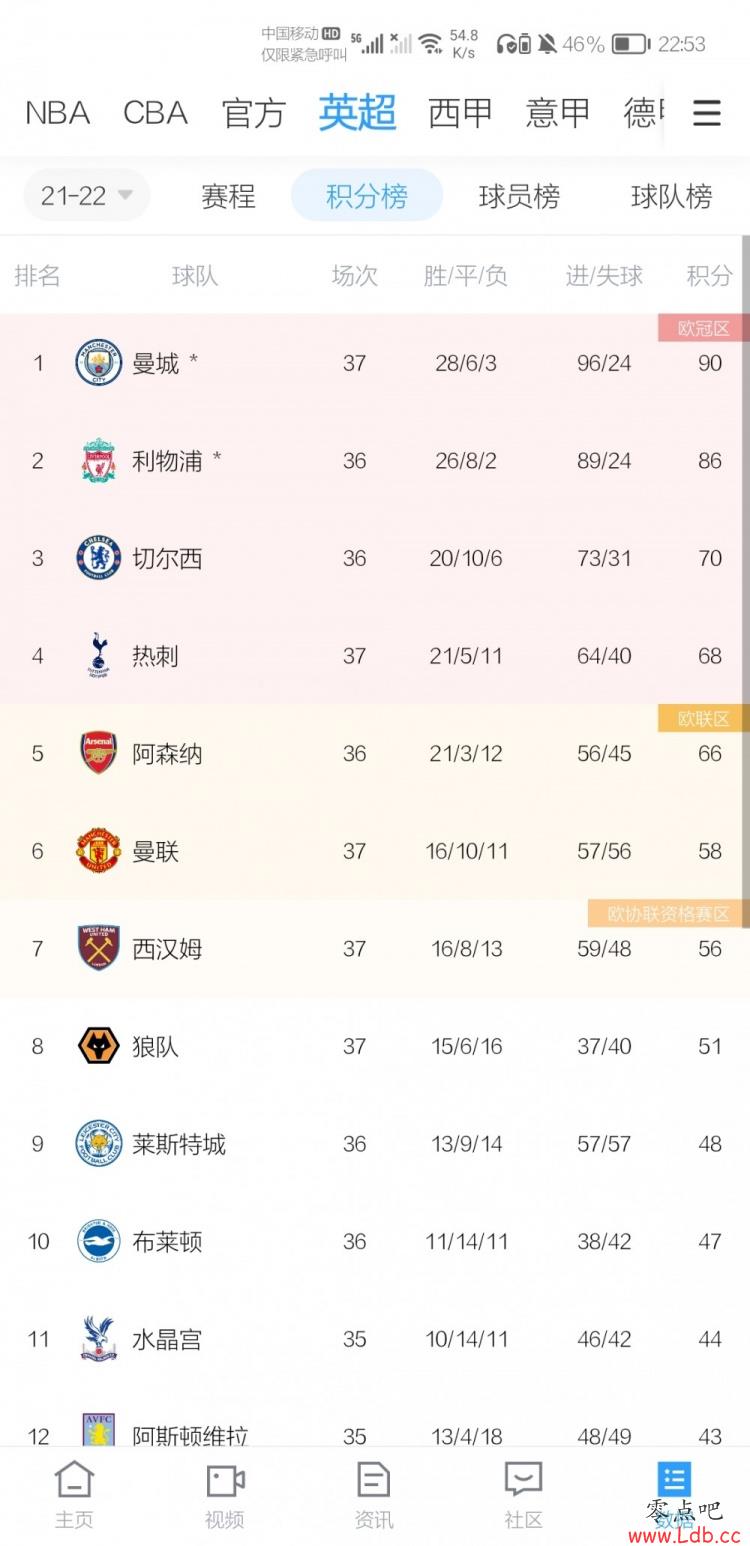Go to the 意甲 league tab
The image size is (750, 1546).
tap(558, 113)
